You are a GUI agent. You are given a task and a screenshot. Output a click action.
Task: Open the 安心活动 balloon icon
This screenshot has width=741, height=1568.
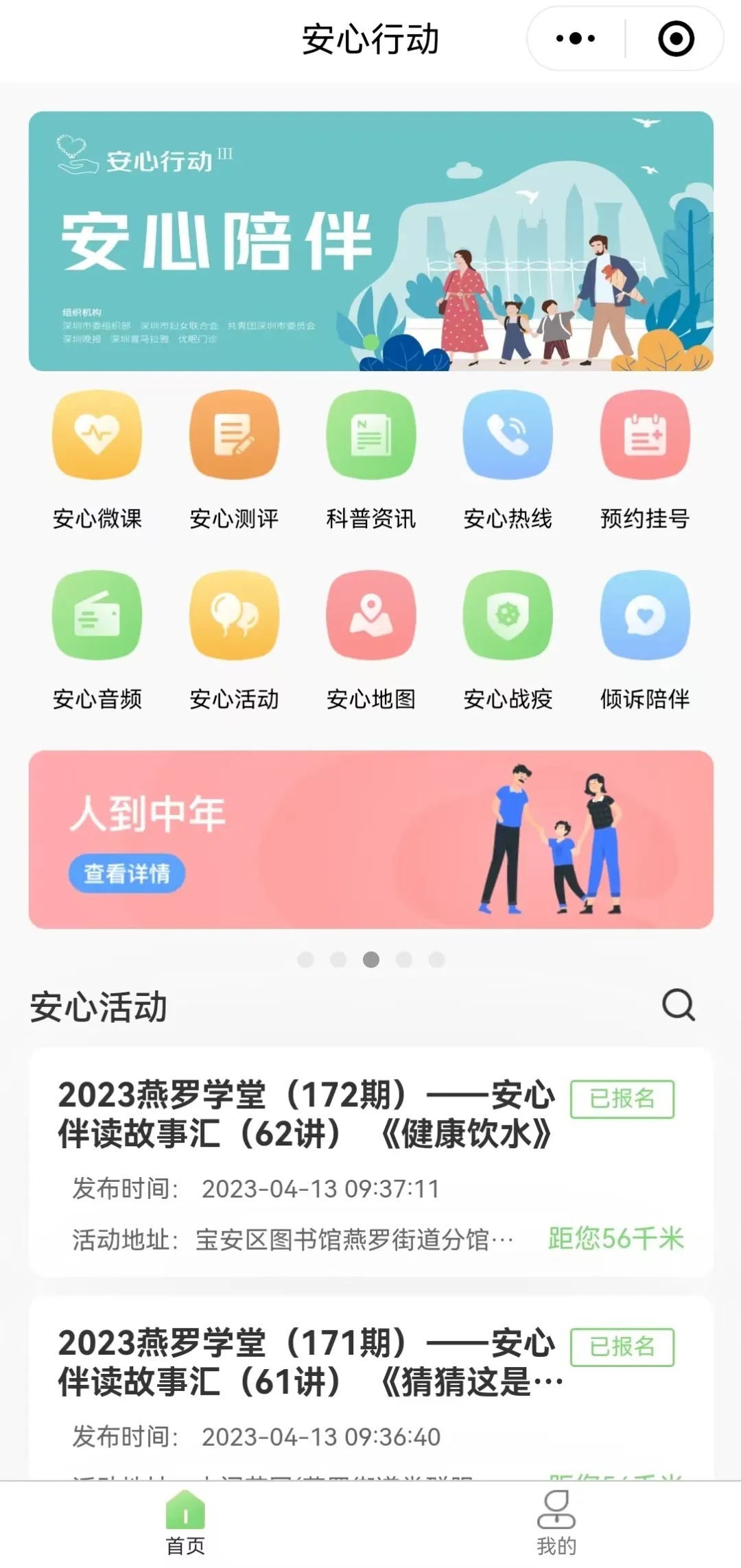(x=234, y=616)
